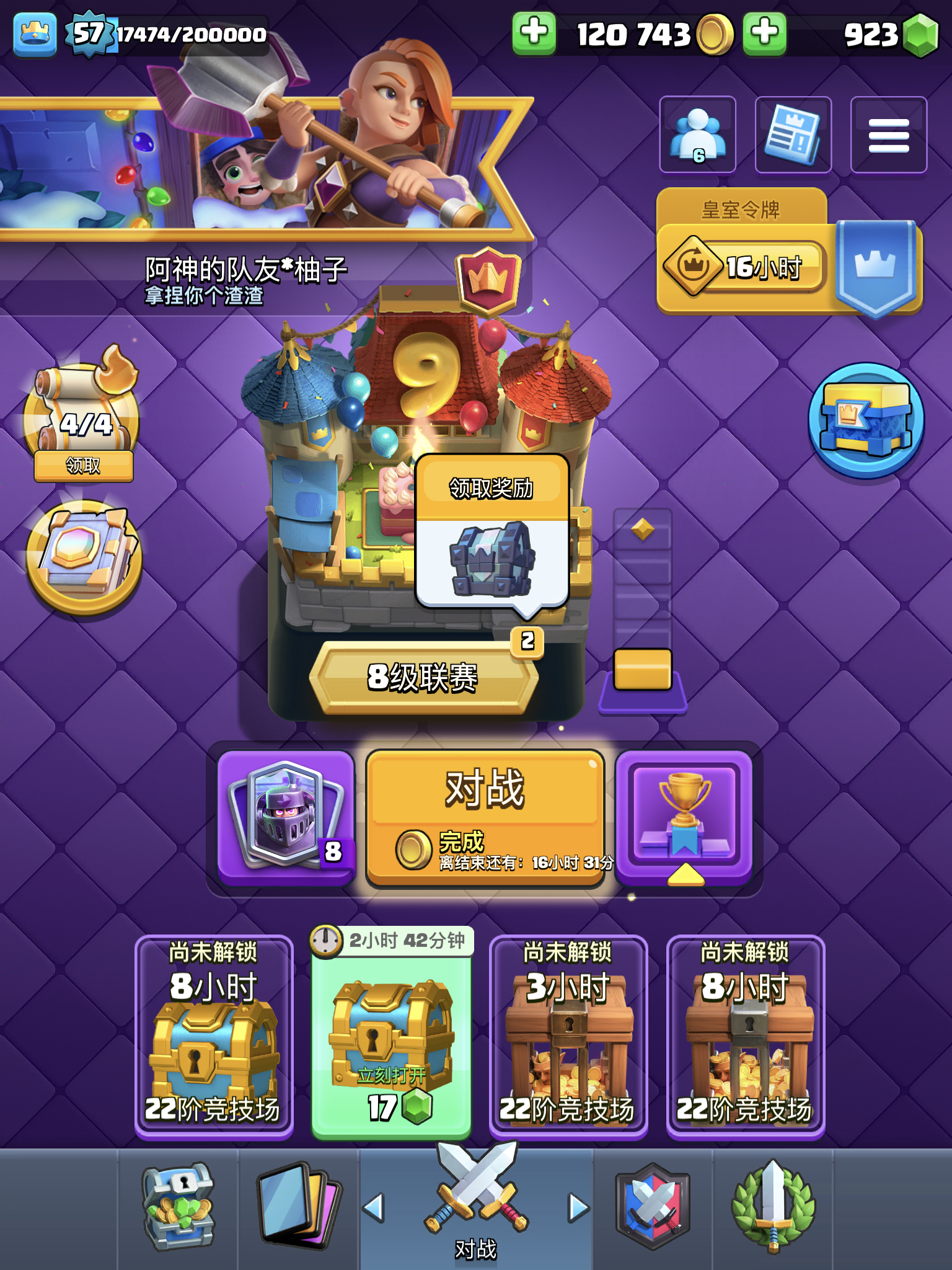Add more green gems
This screenshot has height=1270, width=952.
pos(765,33)
